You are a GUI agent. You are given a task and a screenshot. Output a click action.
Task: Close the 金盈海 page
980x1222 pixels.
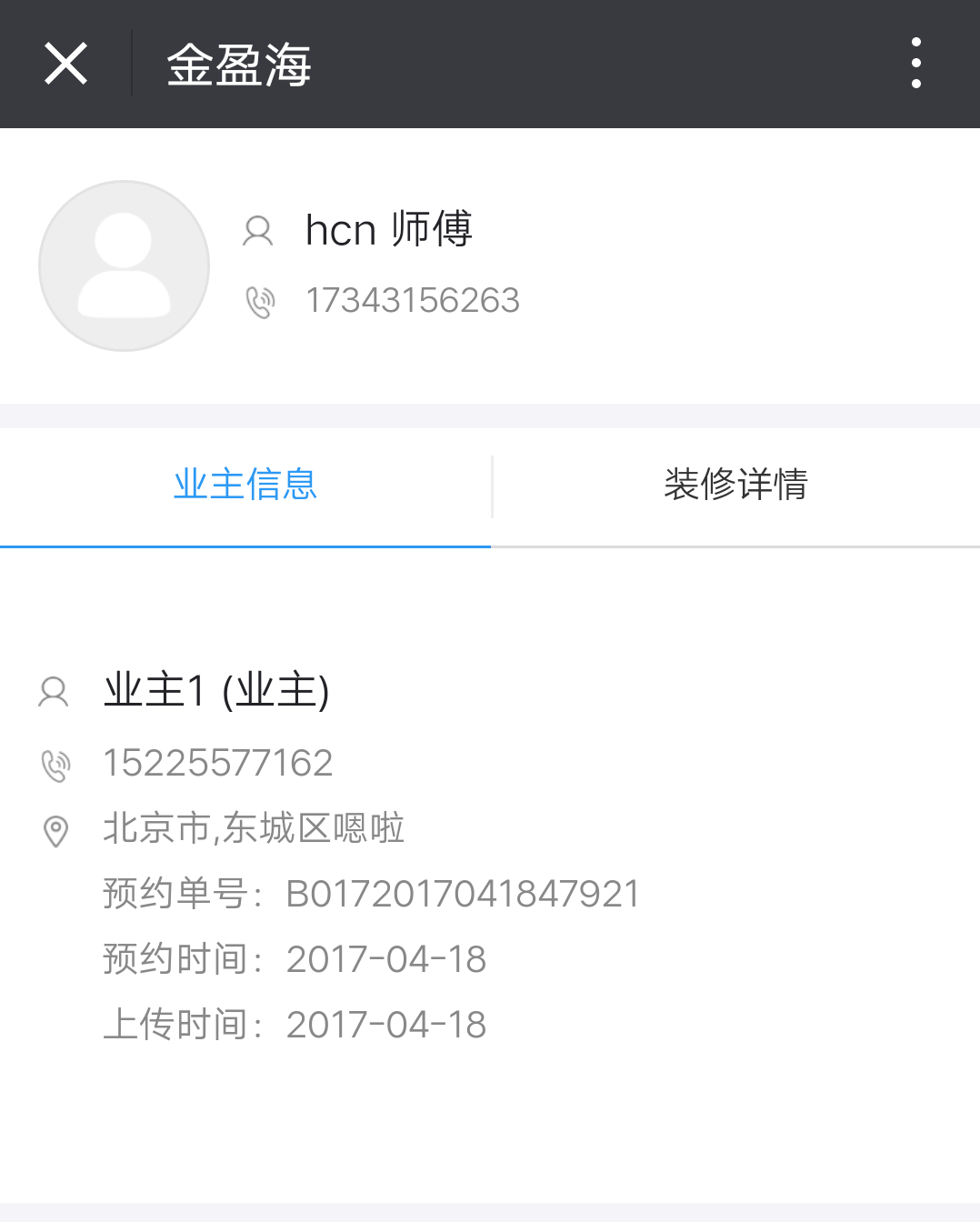pos(66,64)
